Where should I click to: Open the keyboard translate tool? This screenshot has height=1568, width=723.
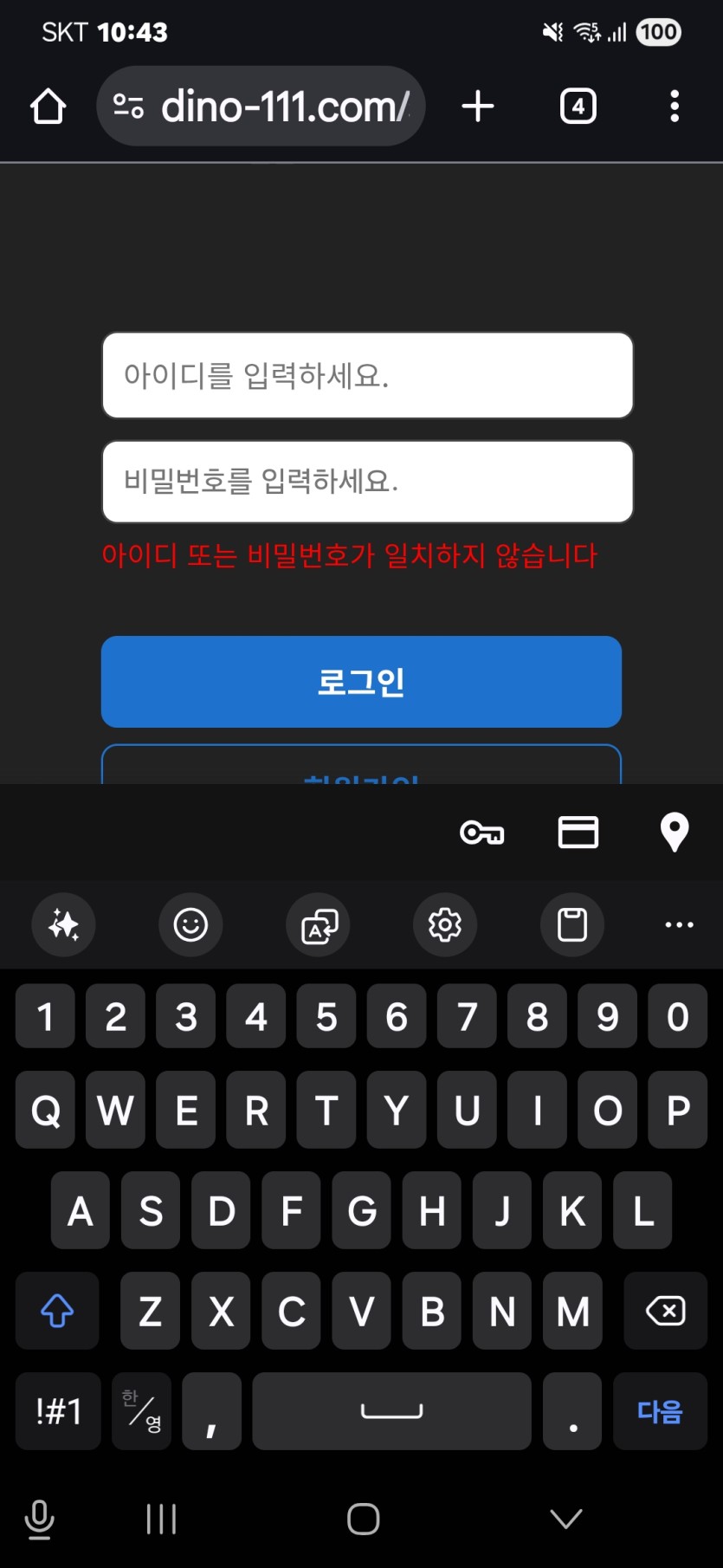(318, 924)
